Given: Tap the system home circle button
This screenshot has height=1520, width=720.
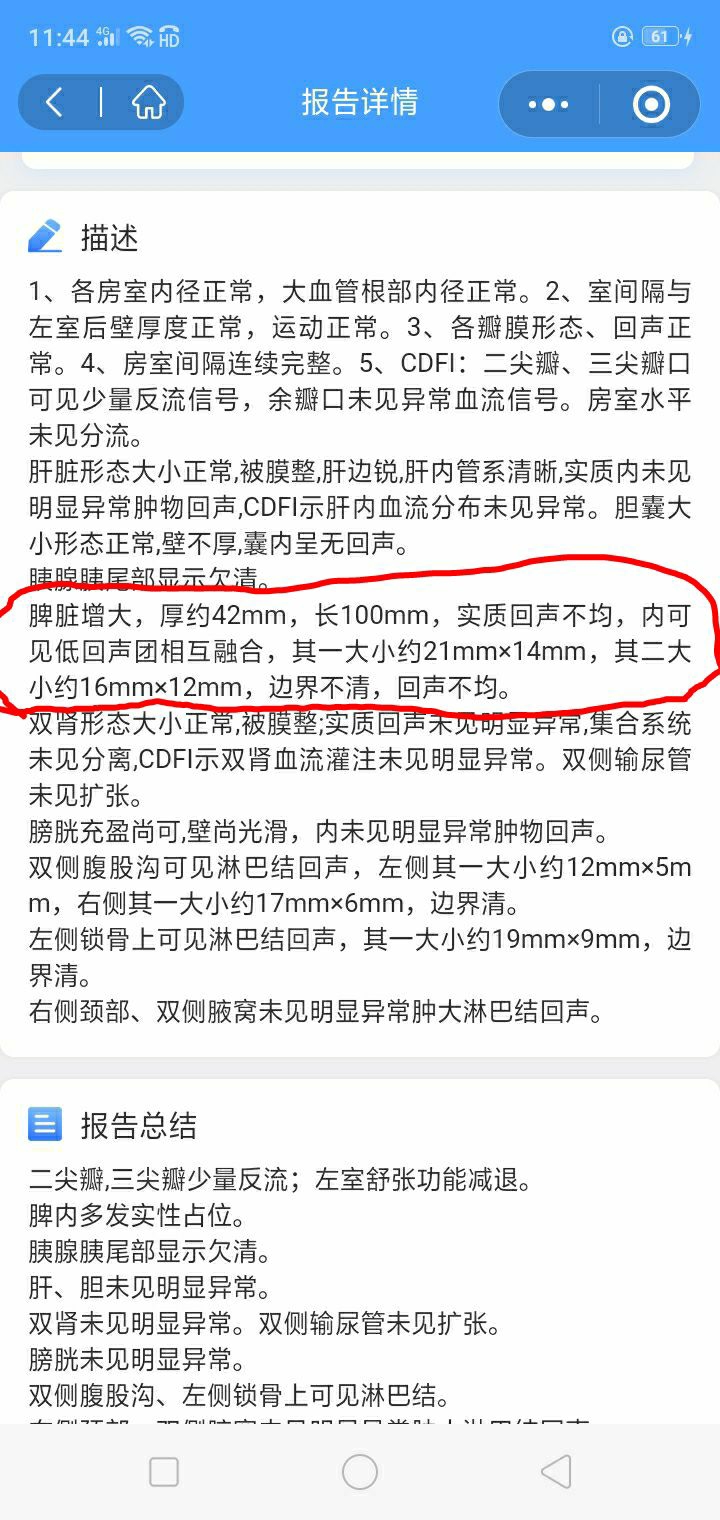Looking at the screenshot, I should 360,1471.
